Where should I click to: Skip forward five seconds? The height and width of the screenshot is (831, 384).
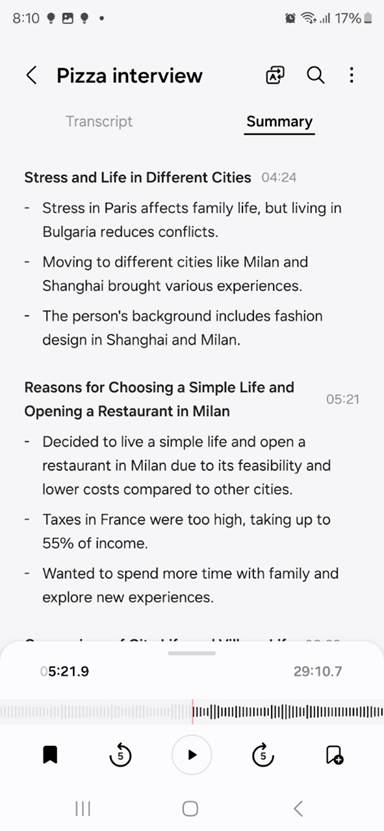[263, 755]
